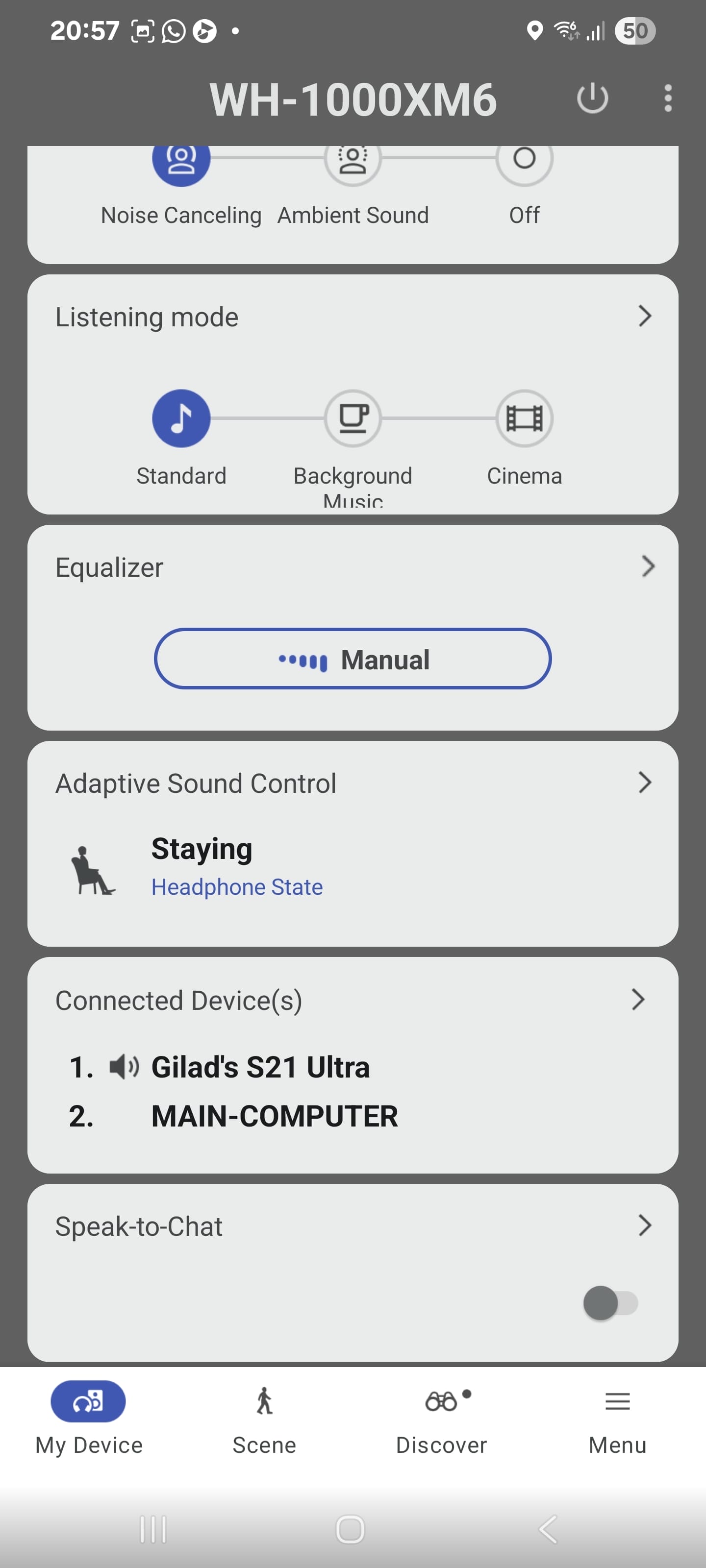Switch to Cinema listening mode
Viewport: 706px width, 1568px height.
coord(525,418)
